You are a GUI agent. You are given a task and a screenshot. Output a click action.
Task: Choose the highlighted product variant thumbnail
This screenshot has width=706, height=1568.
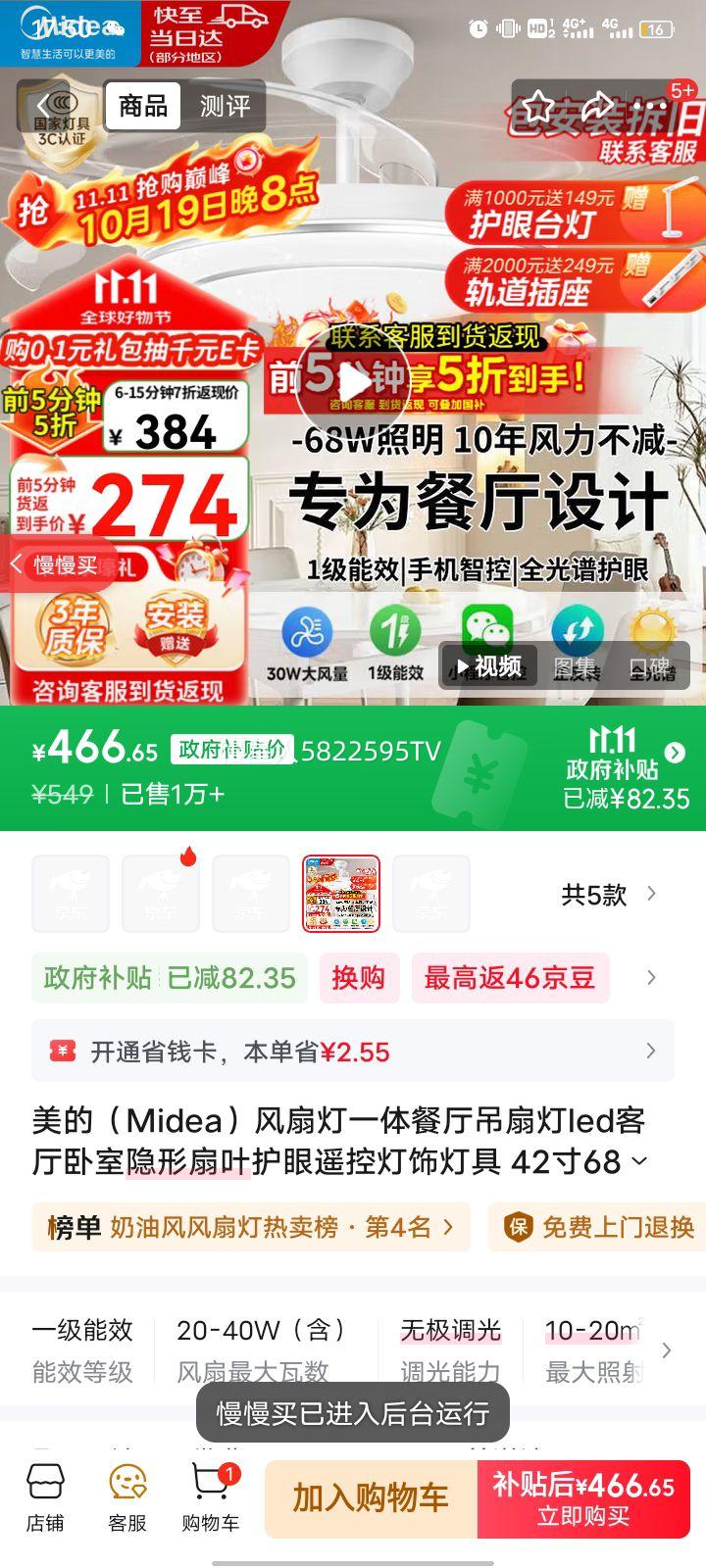point(340,894)
